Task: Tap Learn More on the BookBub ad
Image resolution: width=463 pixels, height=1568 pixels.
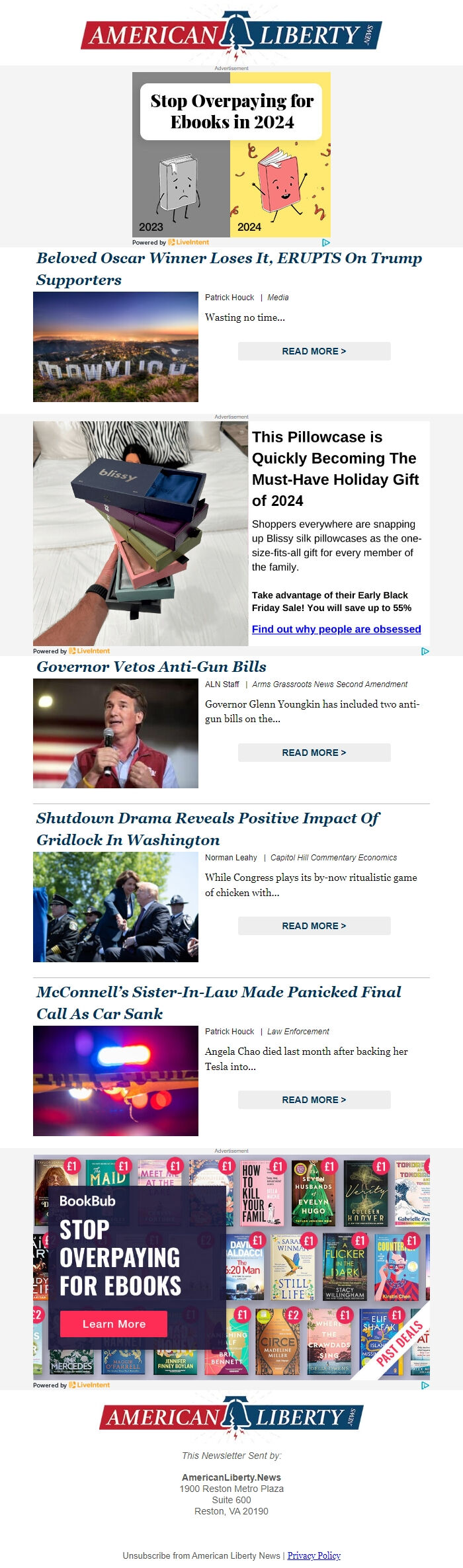Action: tap(114, 1324)
